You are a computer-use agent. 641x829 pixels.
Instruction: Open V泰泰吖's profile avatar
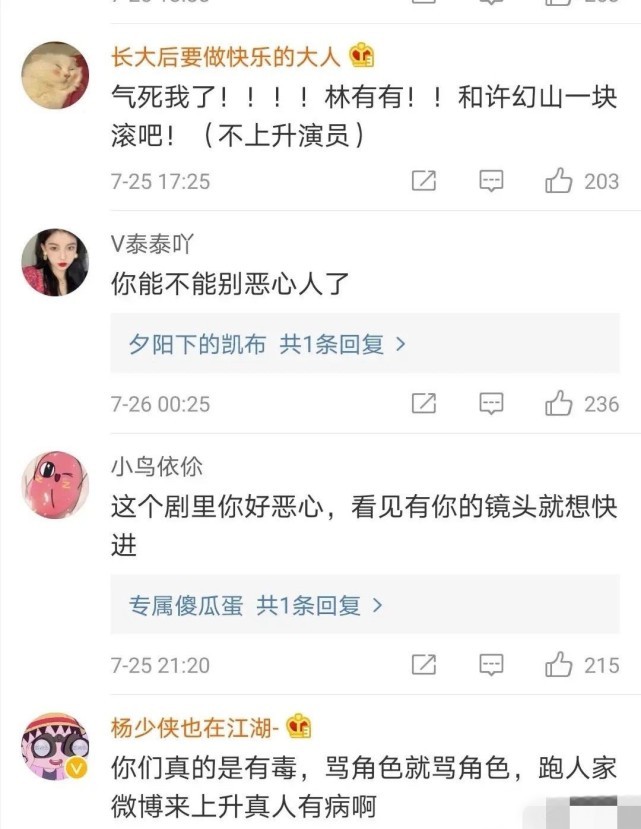(55, 262)
